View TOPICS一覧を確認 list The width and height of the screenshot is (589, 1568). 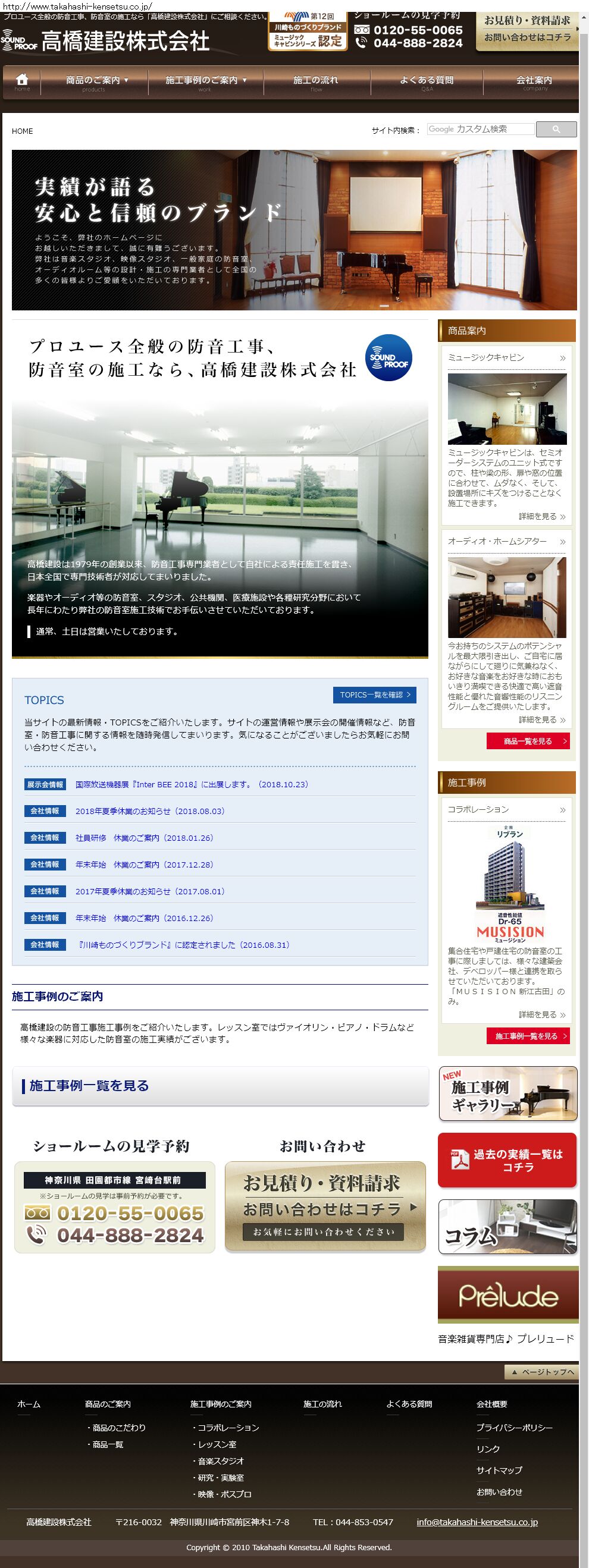[x=375, y=695]
